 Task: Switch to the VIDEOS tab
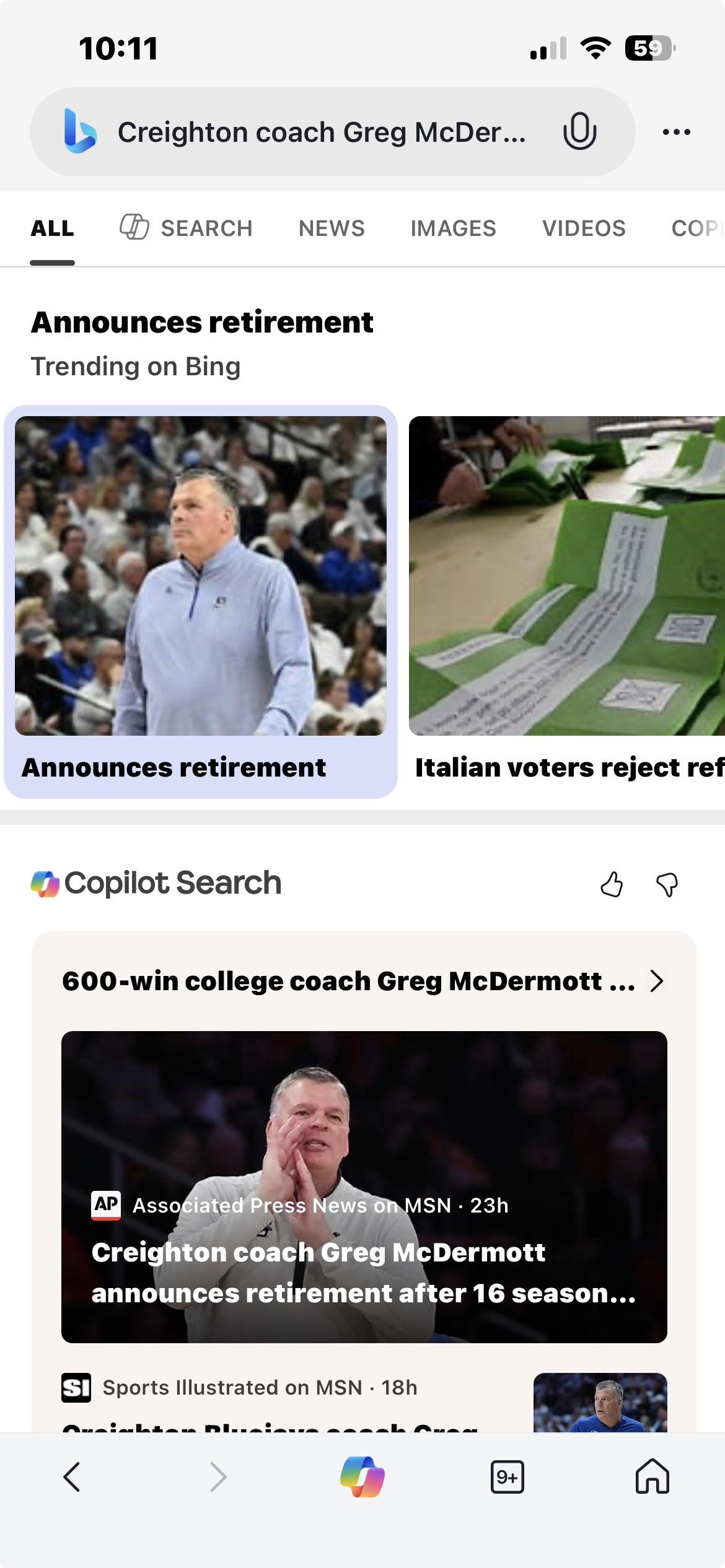click(584, 228)
